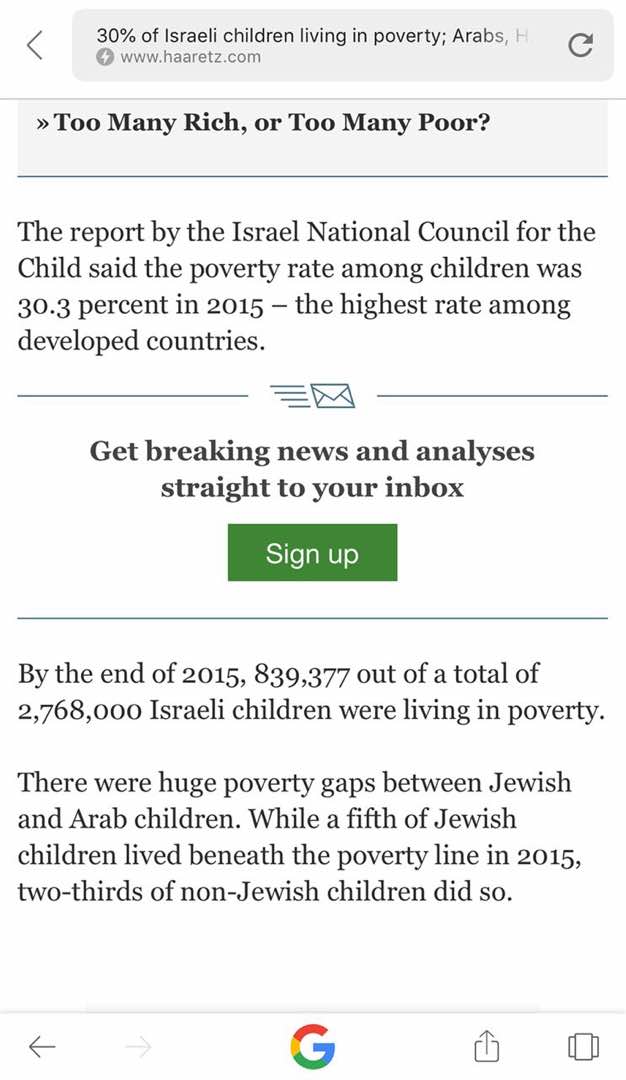The width and height of the screenshot is (626, 1080).
Task: Go back using the top-left chevron
Action: pos(35,45)
